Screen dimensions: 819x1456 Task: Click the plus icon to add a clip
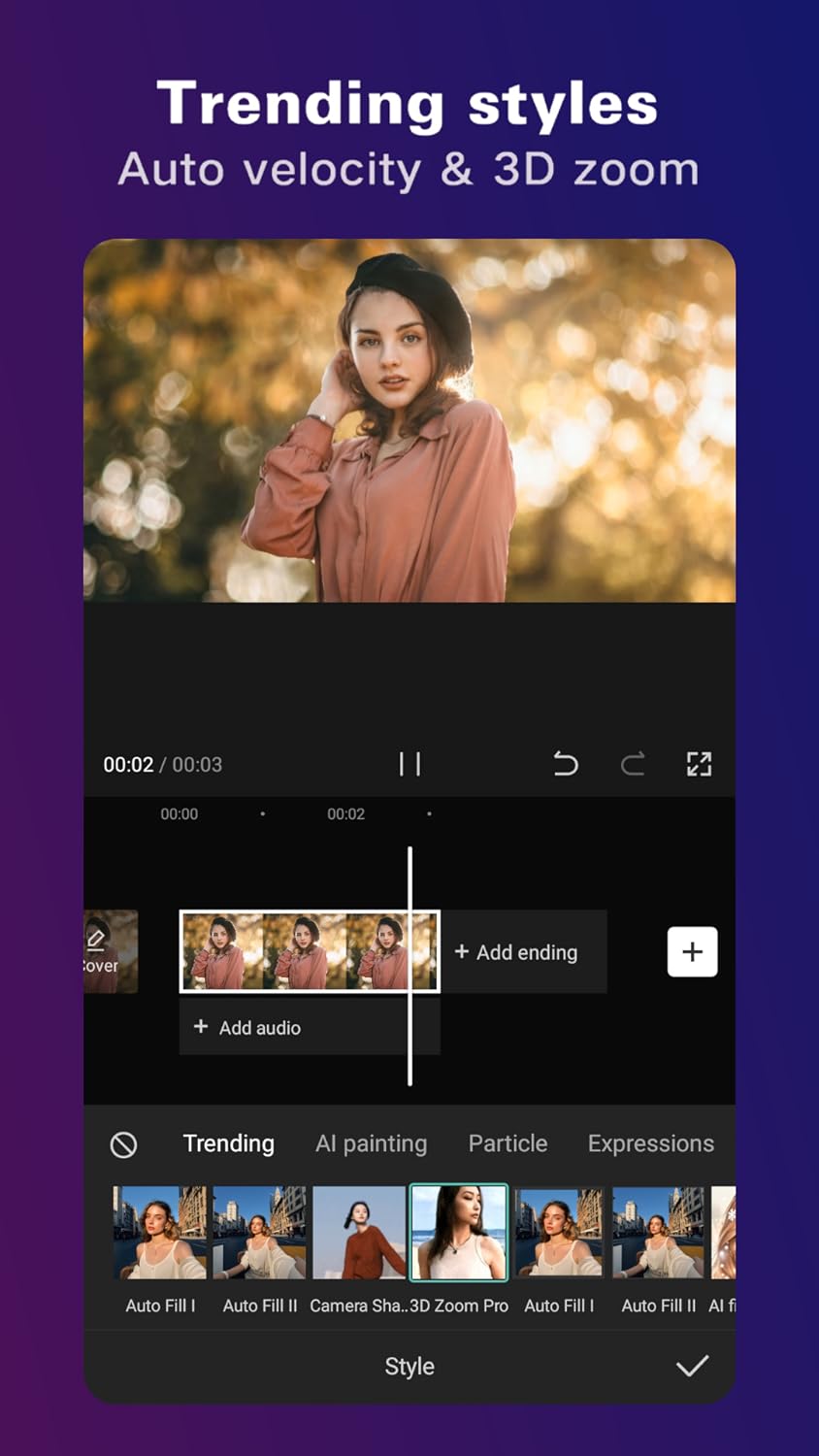pyautogui.click(x=692, y=951)
